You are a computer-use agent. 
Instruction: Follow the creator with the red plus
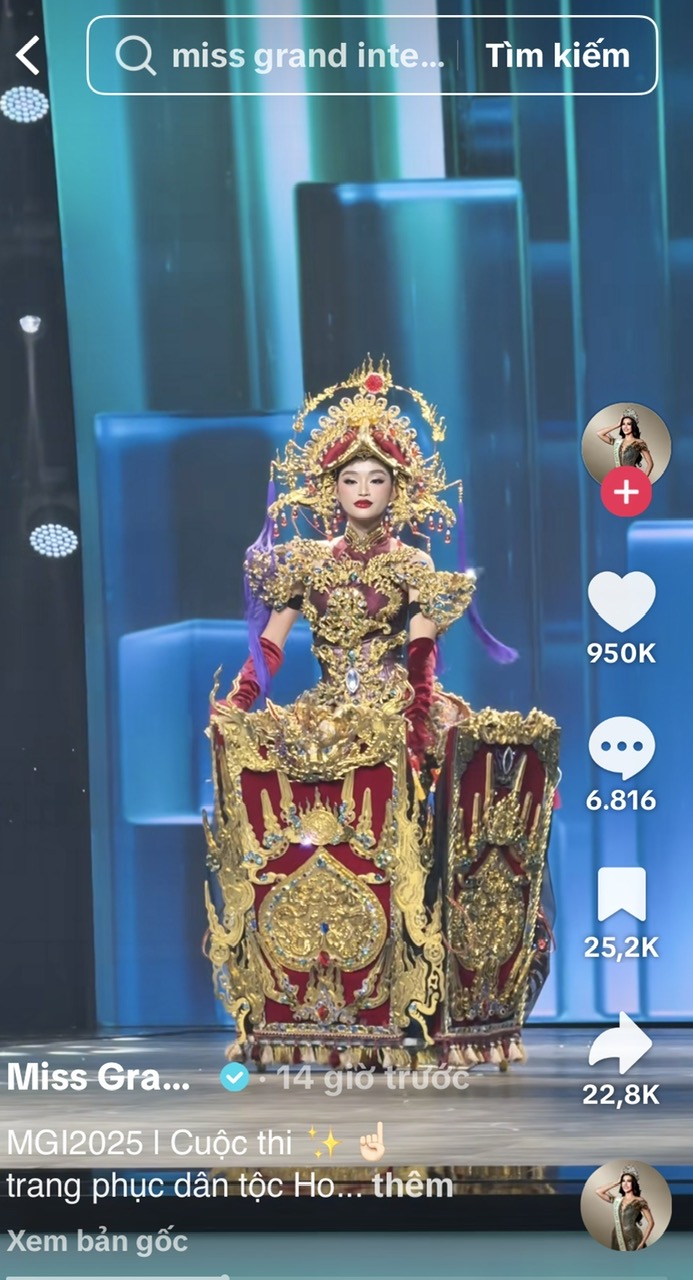tap(626, 494)
